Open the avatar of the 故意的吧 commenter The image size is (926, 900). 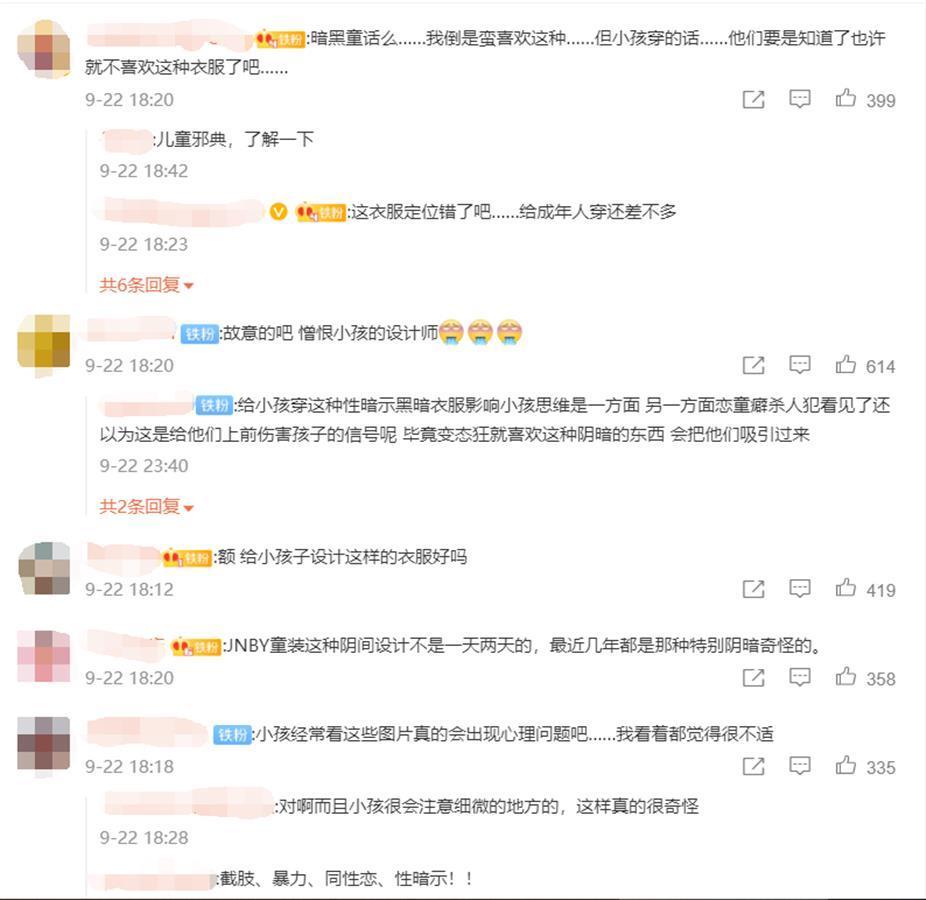(x=44, y=341)
